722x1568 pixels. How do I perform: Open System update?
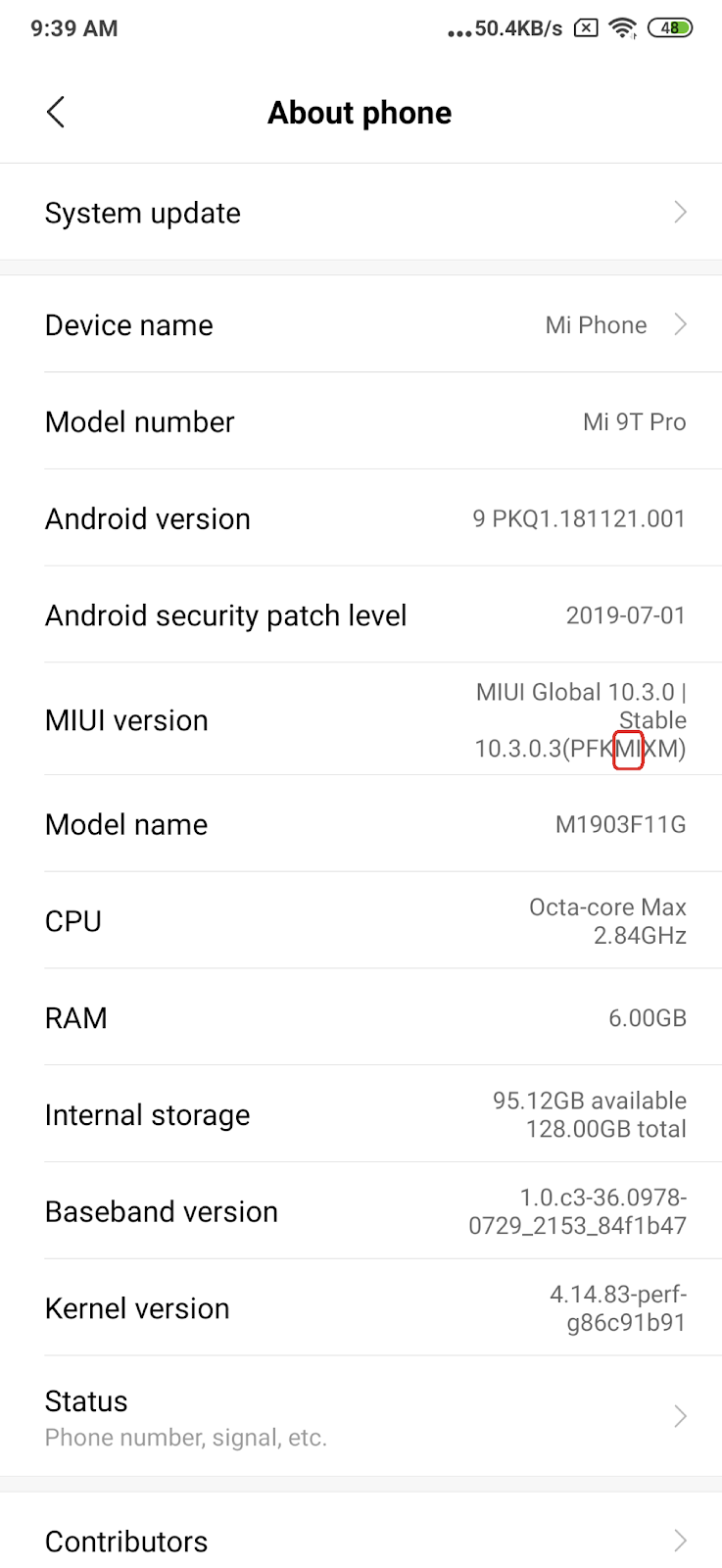pyautogui.click(x=361, y=213)
